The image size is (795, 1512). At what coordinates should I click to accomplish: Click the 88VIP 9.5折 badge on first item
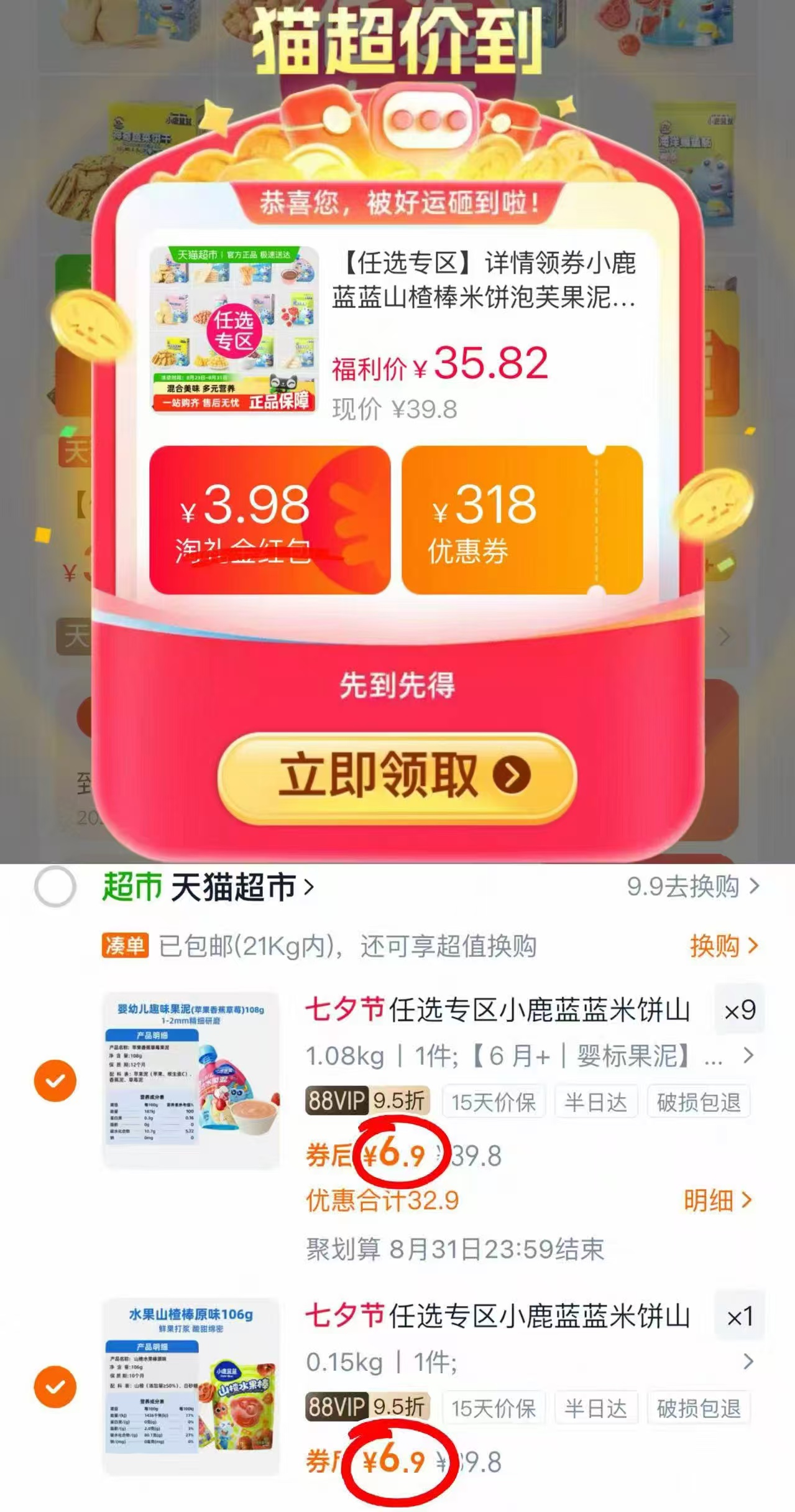coord(367,1101)
